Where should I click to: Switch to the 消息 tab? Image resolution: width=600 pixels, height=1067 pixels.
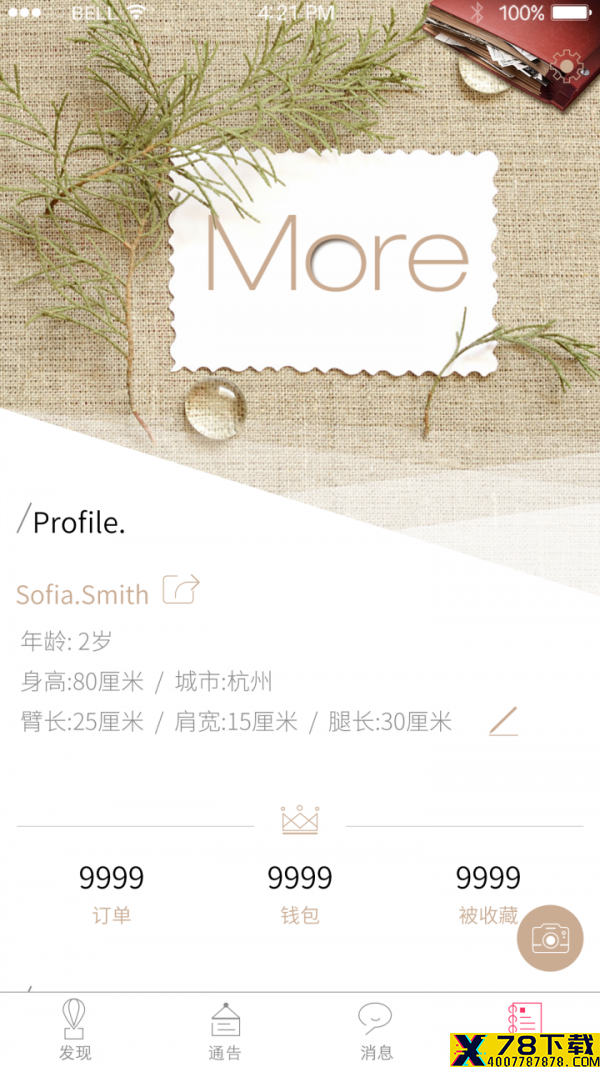click(x=376, y=1030)
